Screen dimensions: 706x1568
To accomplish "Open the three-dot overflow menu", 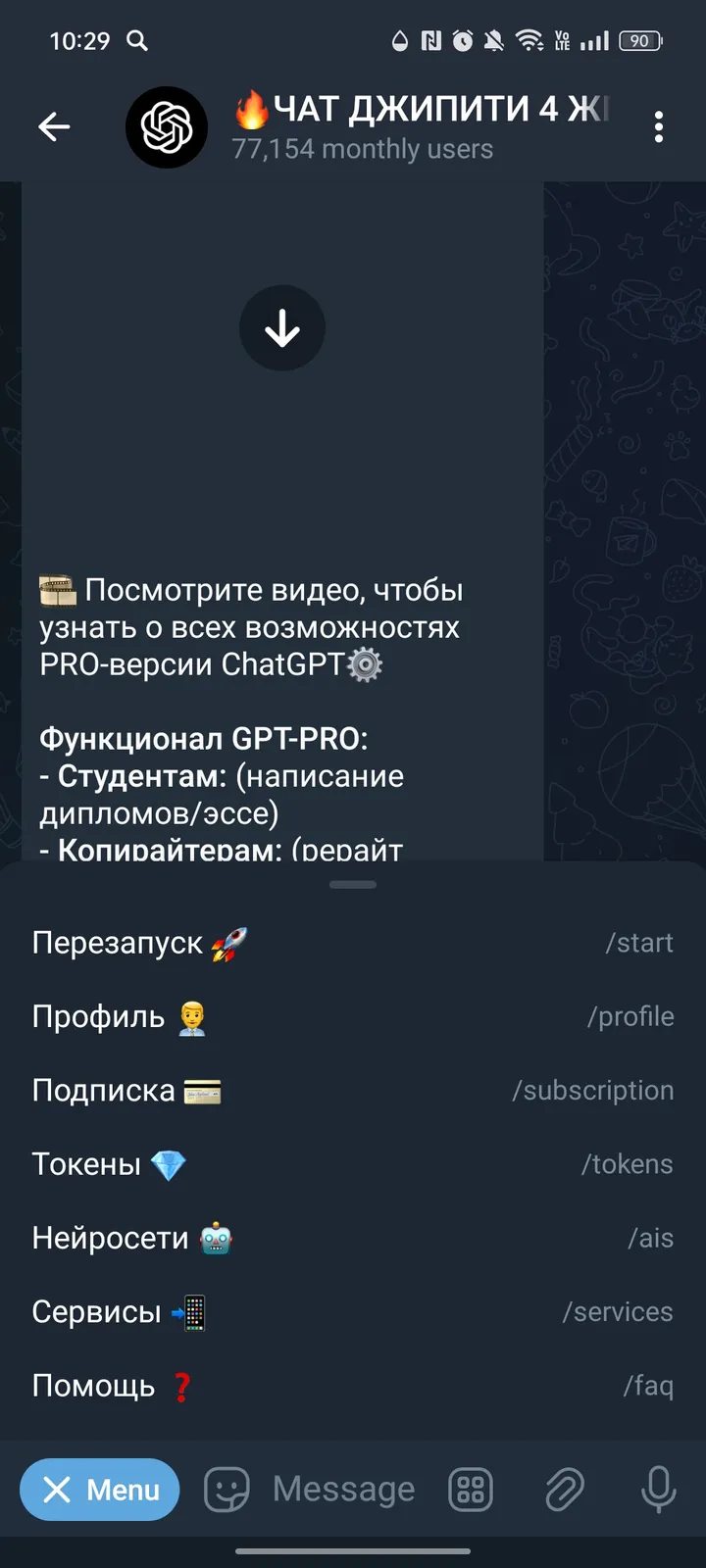I will coord(658,127).
